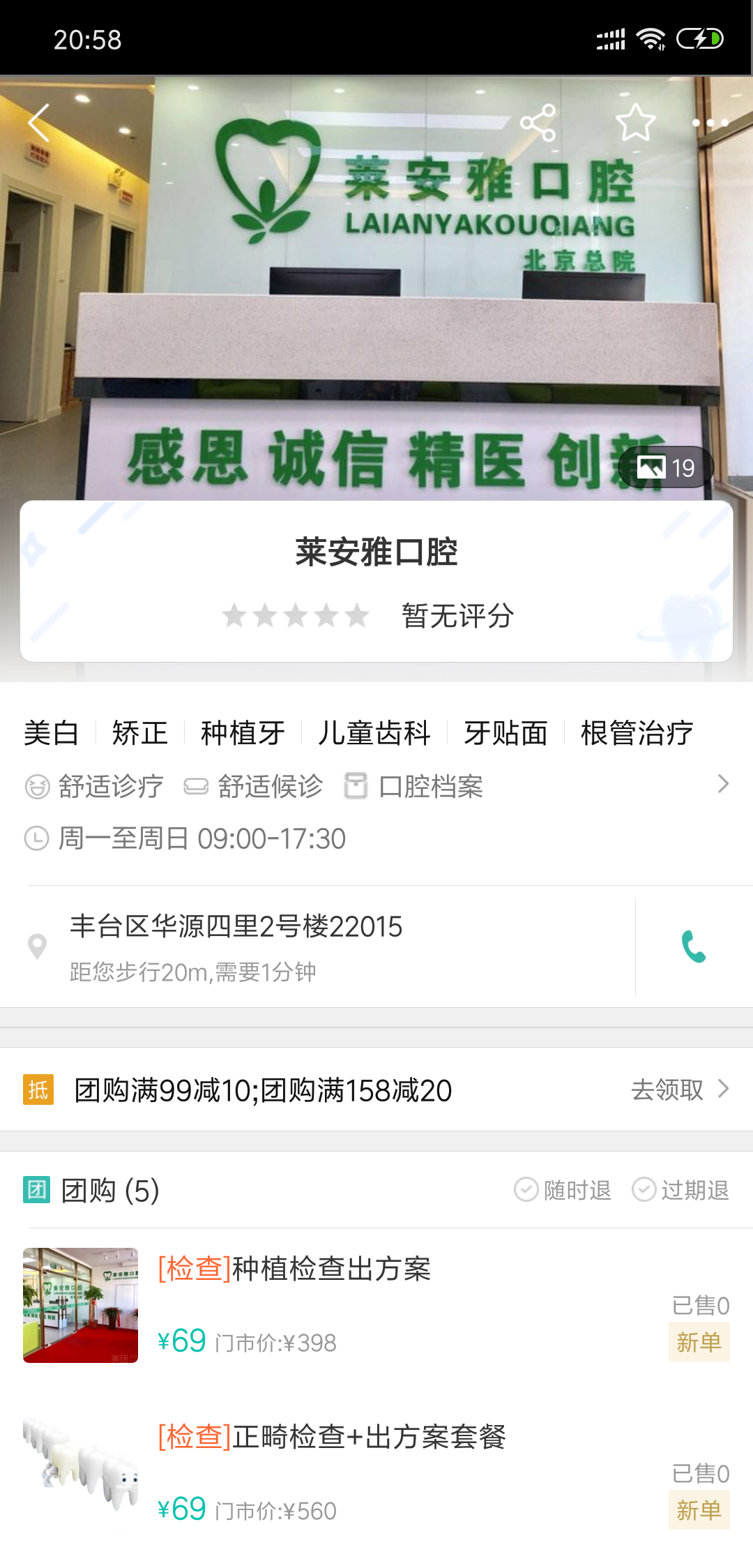
Task: Go back using the top-left arrow
Action: click(40, 123)
